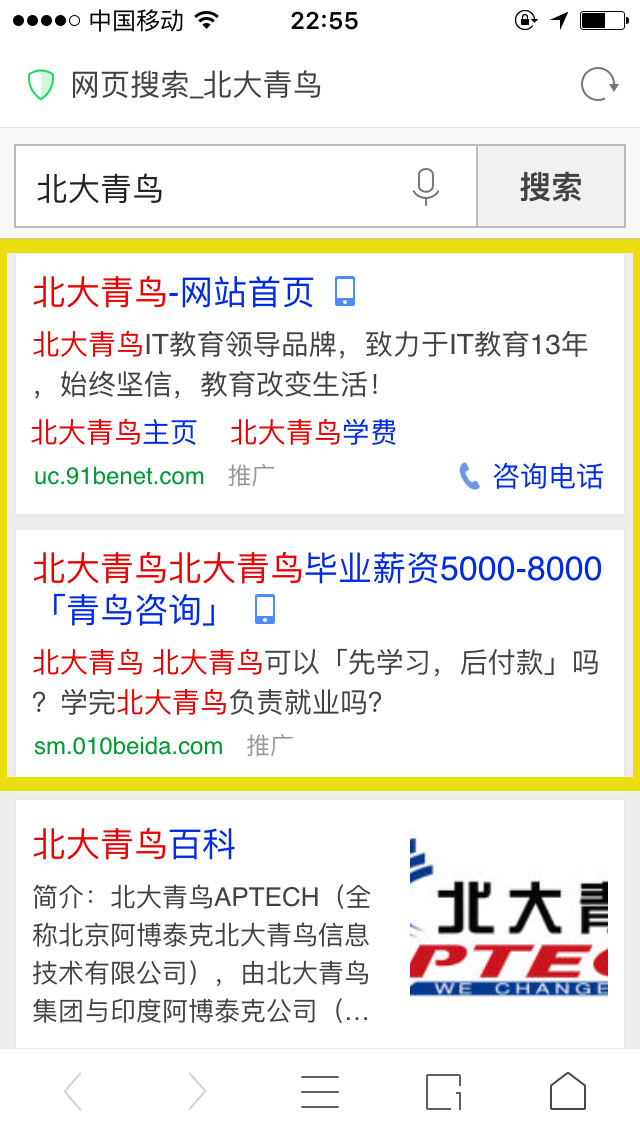Call via the 咨询电话 link
The image size is (640, 1136).
[532, 476]
